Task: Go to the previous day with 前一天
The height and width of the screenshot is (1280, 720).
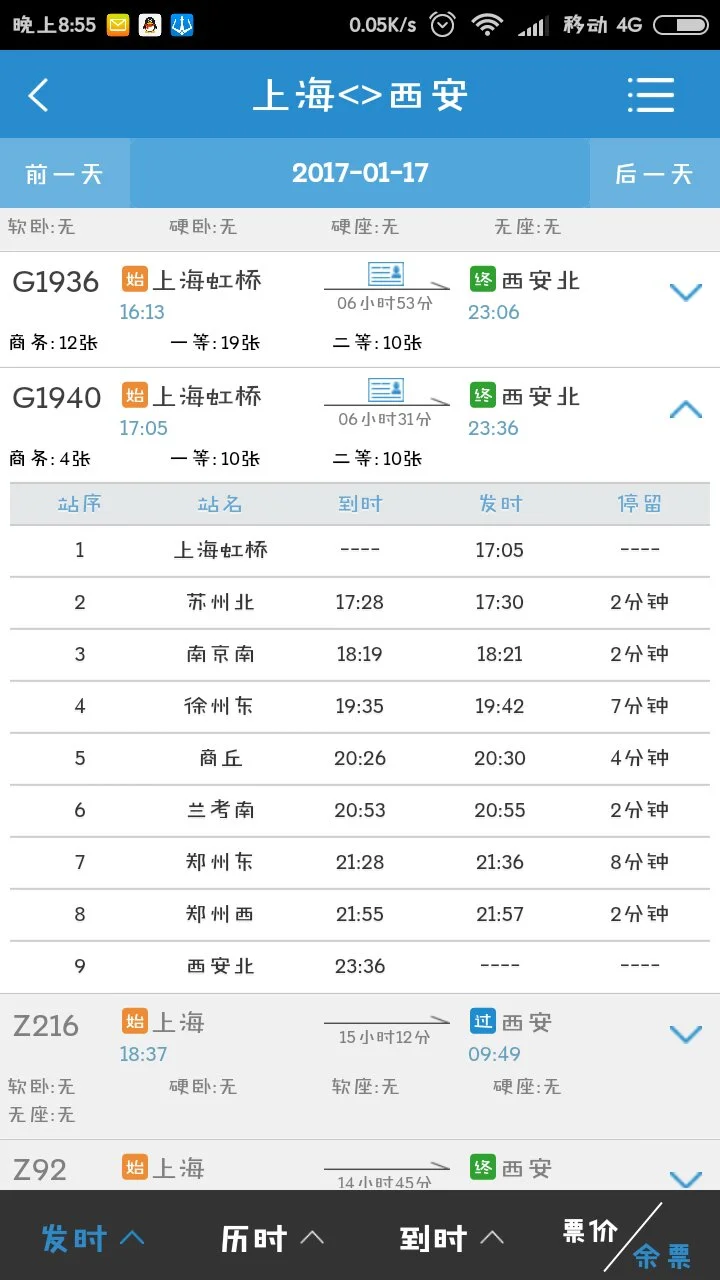Action: (65, 173)
